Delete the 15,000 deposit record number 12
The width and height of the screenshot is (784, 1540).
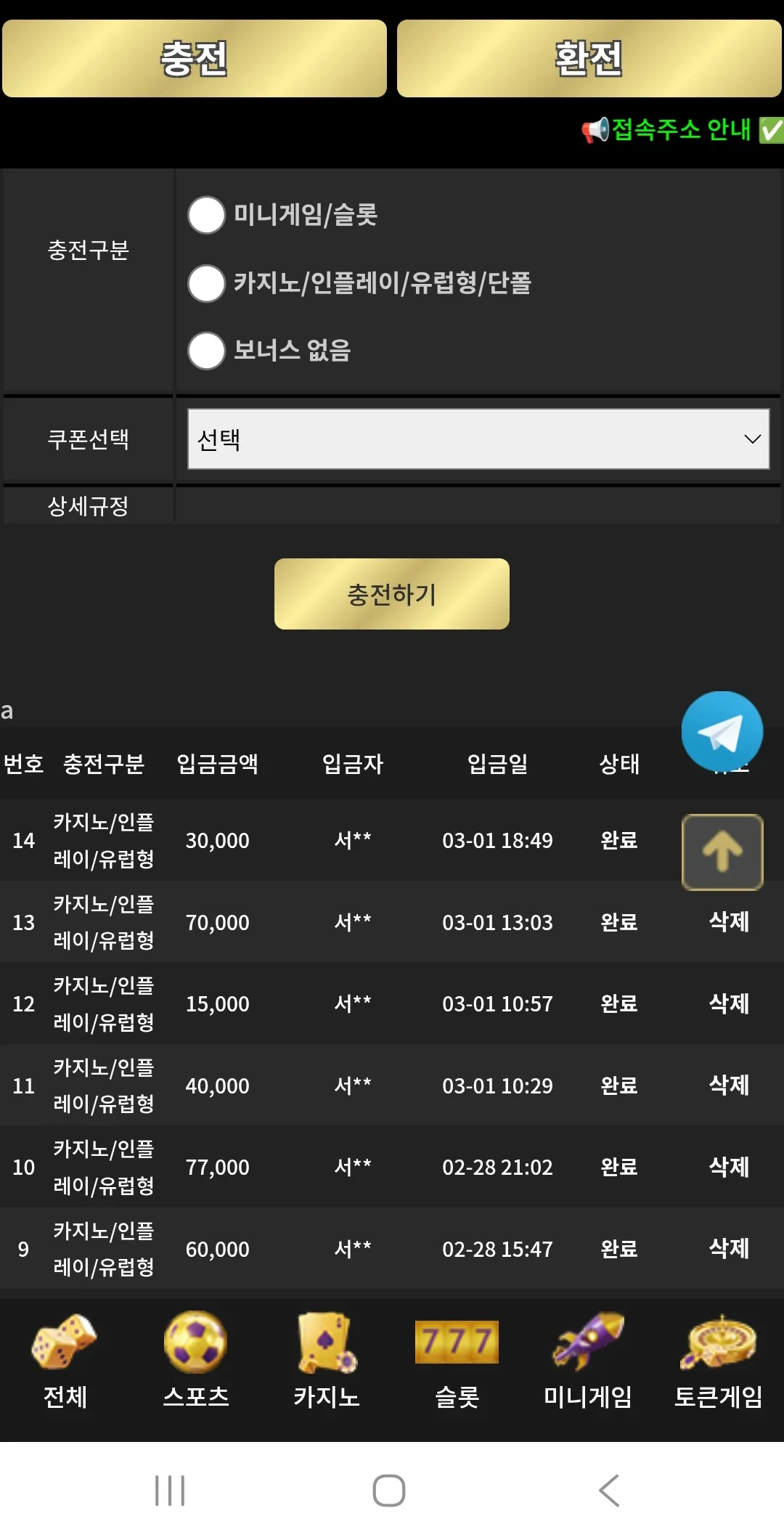tap(729, 1003)
